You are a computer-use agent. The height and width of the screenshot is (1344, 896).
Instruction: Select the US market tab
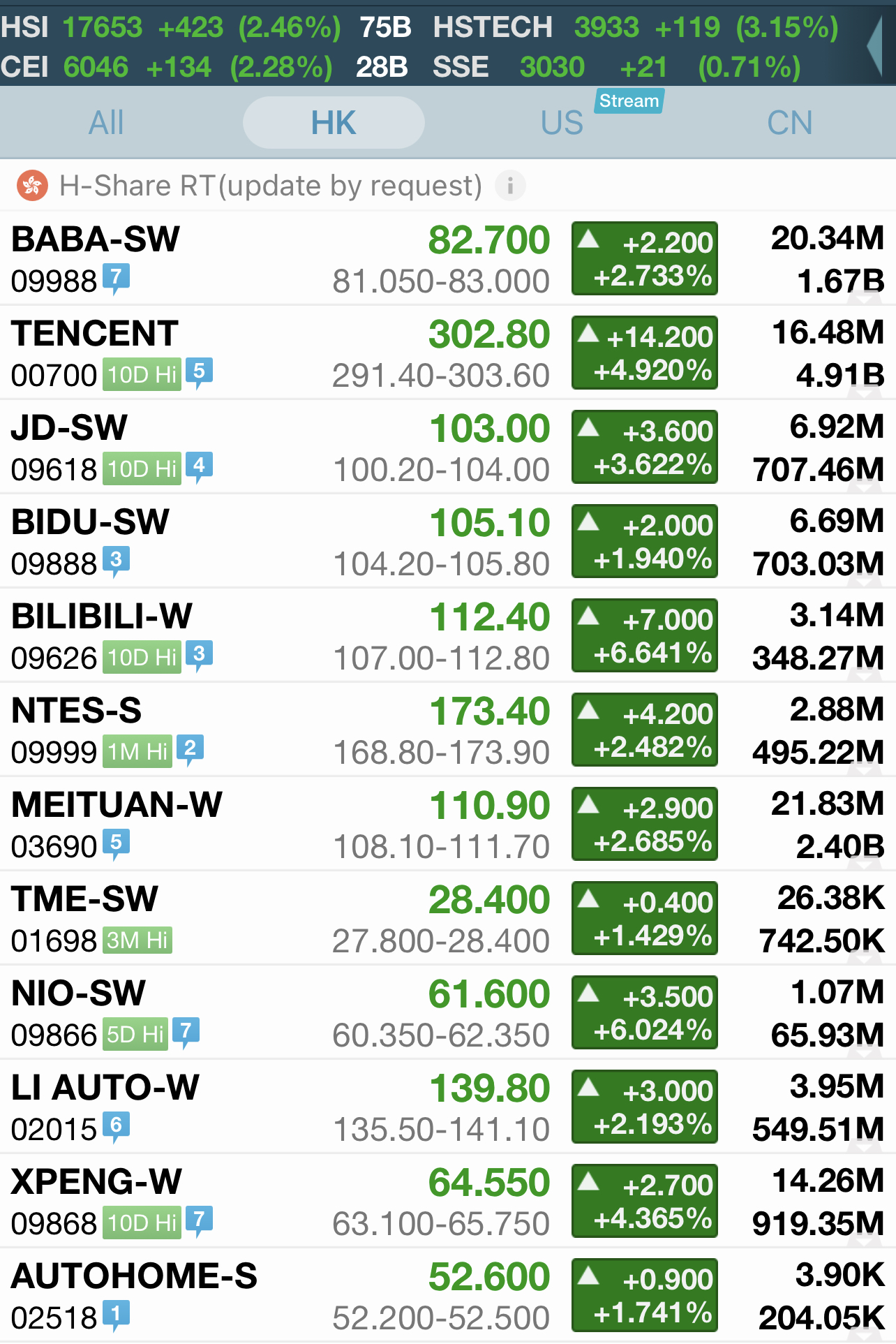click(x=562, y=123)
